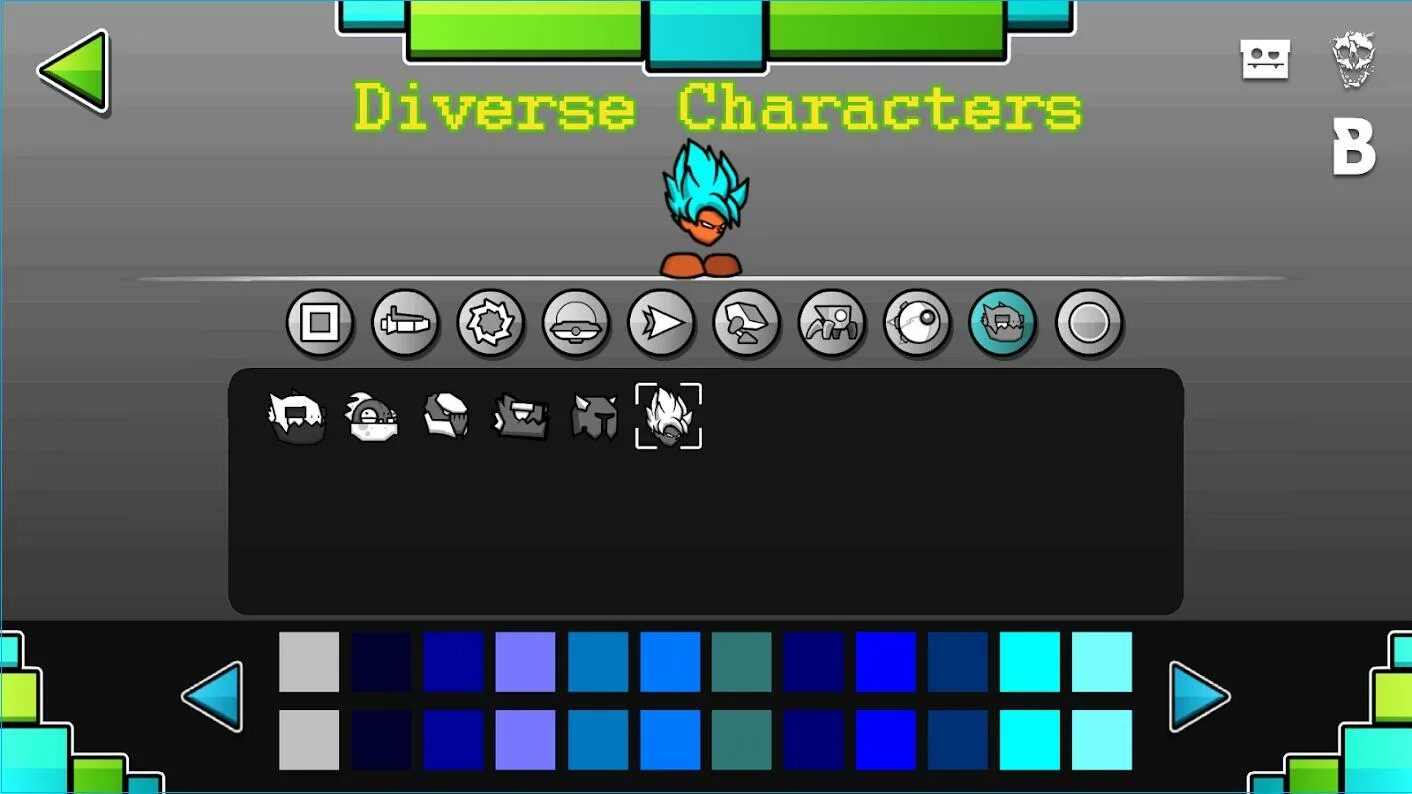Switch to the ship icon tab

click(405, 323)
